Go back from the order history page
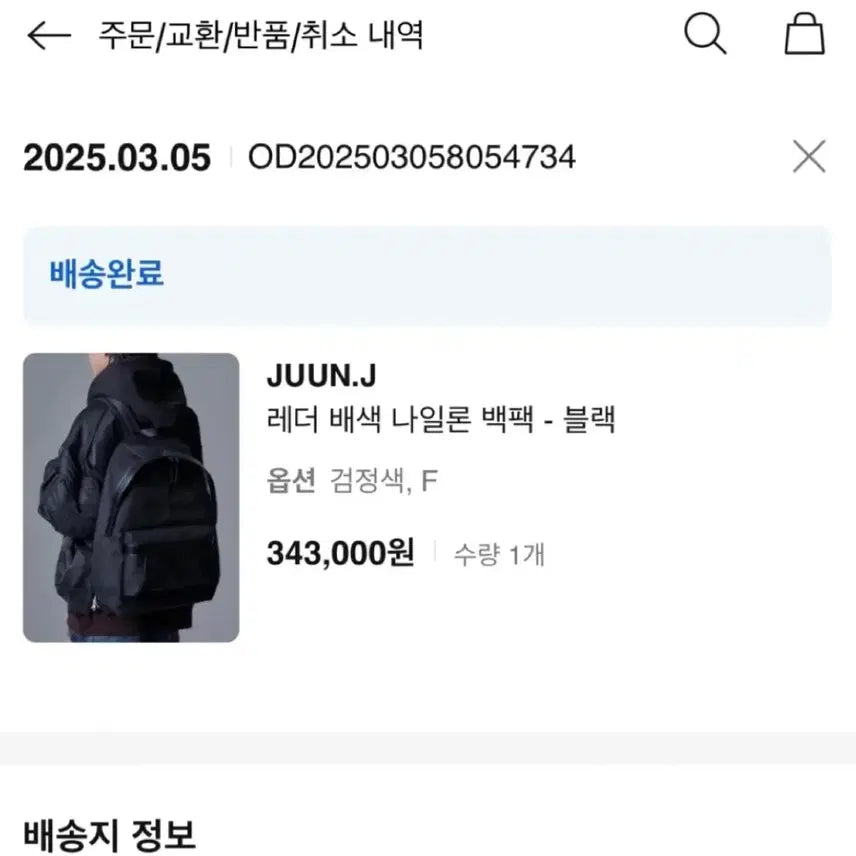Viewport: 856px width, 856px height. coord(48,36)
